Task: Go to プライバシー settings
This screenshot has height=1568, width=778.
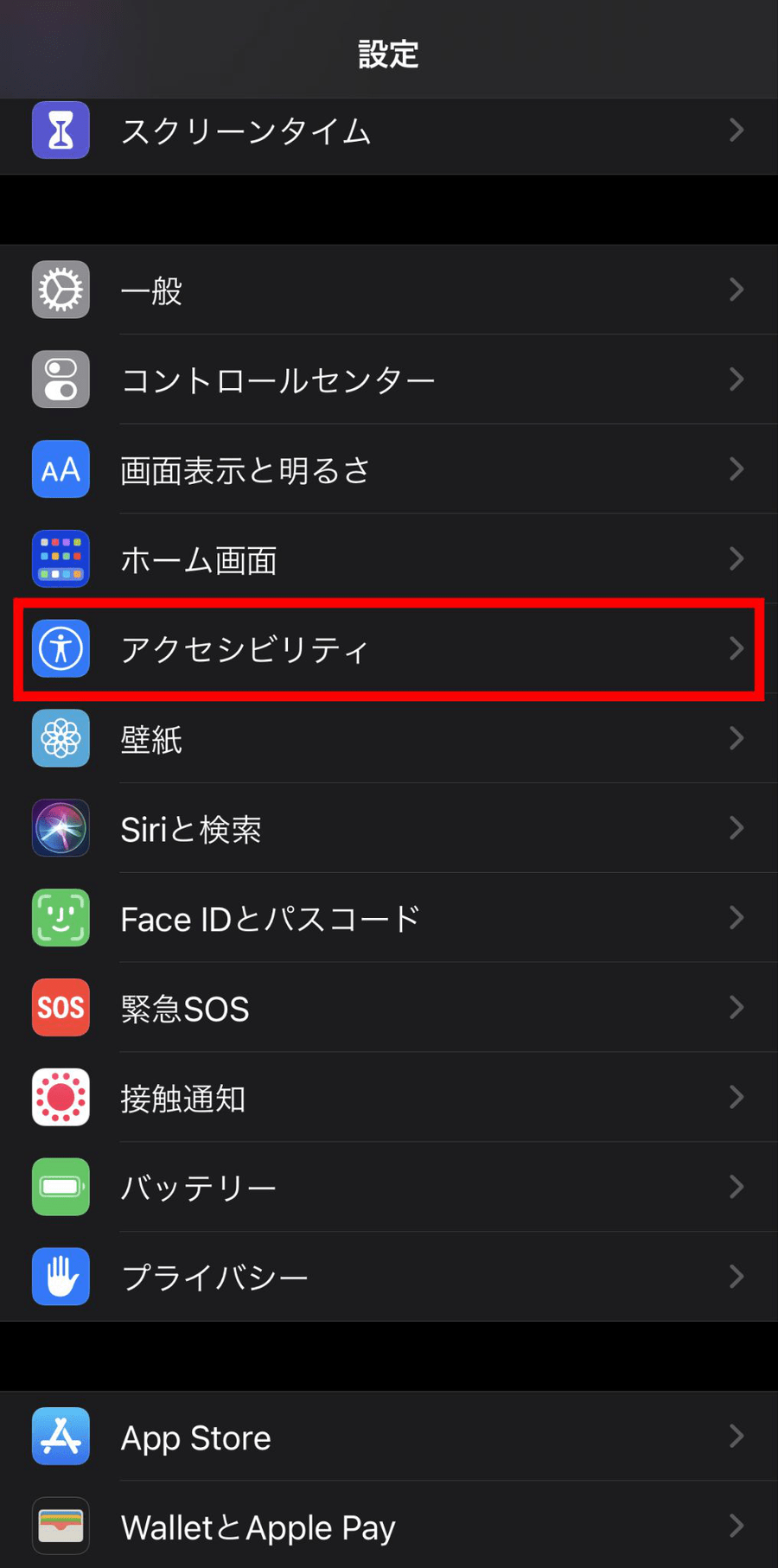Action: pos(389,1277)
